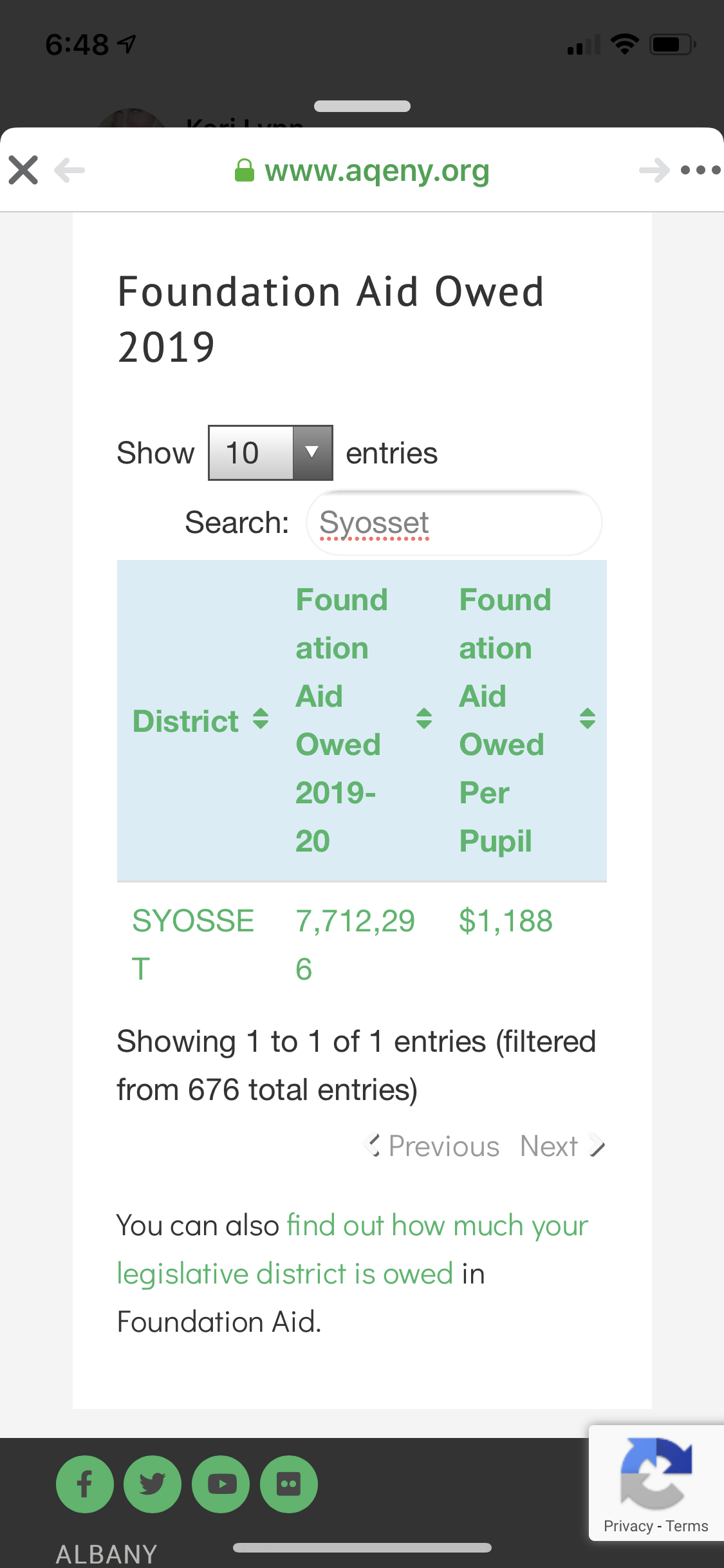The image size is (724, 1568).
Task: Go back to the previous web page
Action: tap(70, 171)
